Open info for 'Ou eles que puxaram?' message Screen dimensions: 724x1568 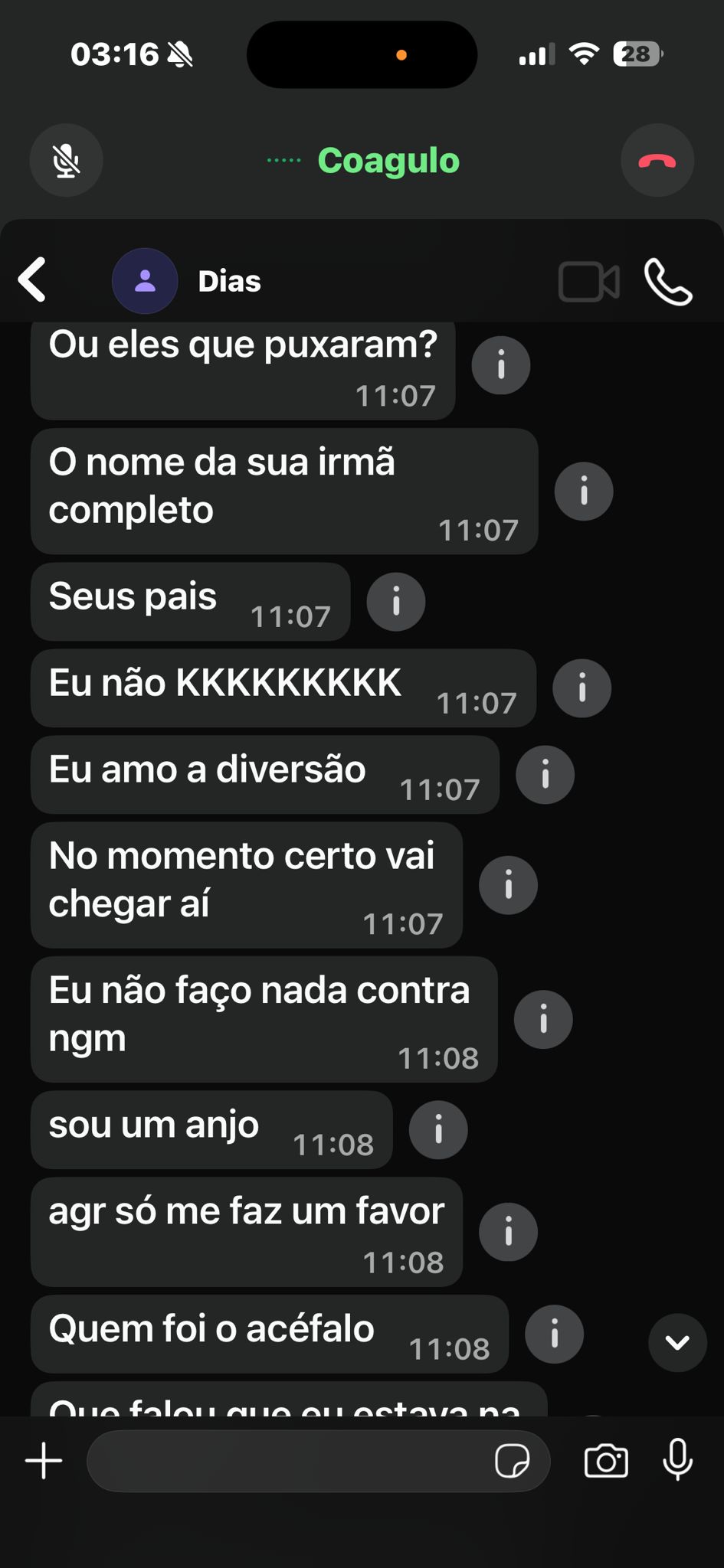[x=501, y=365]
